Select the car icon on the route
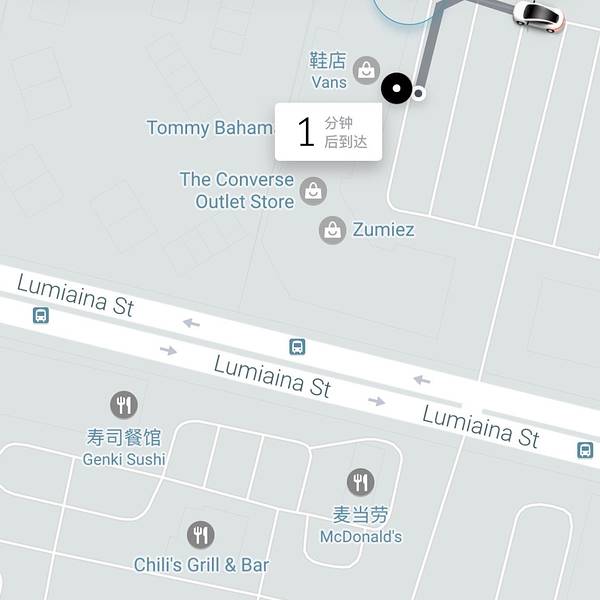This screenshot has height=600, width=600. (538, 15)
